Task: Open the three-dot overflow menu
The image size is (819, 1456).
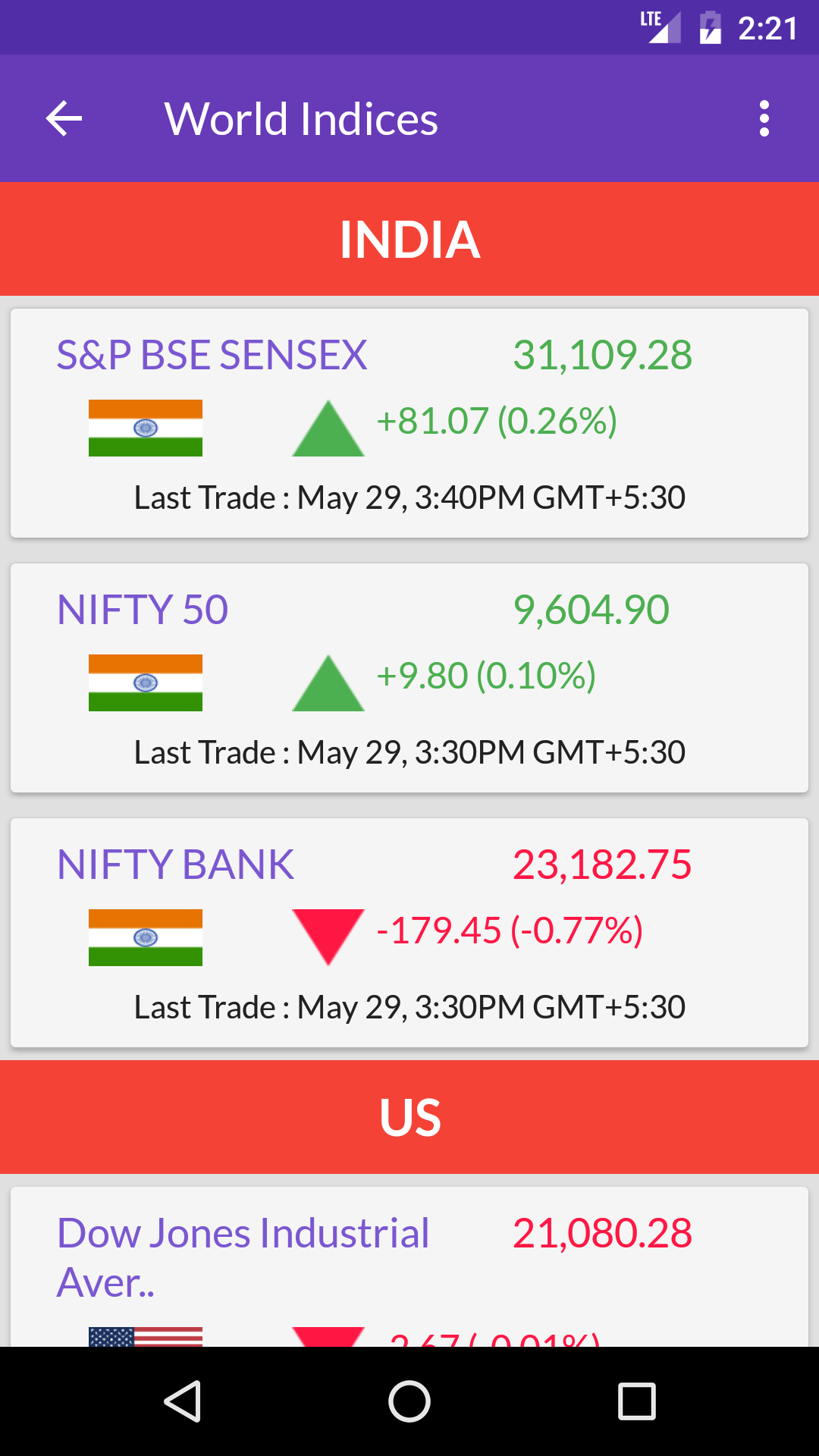Action: tap(764, 118)
